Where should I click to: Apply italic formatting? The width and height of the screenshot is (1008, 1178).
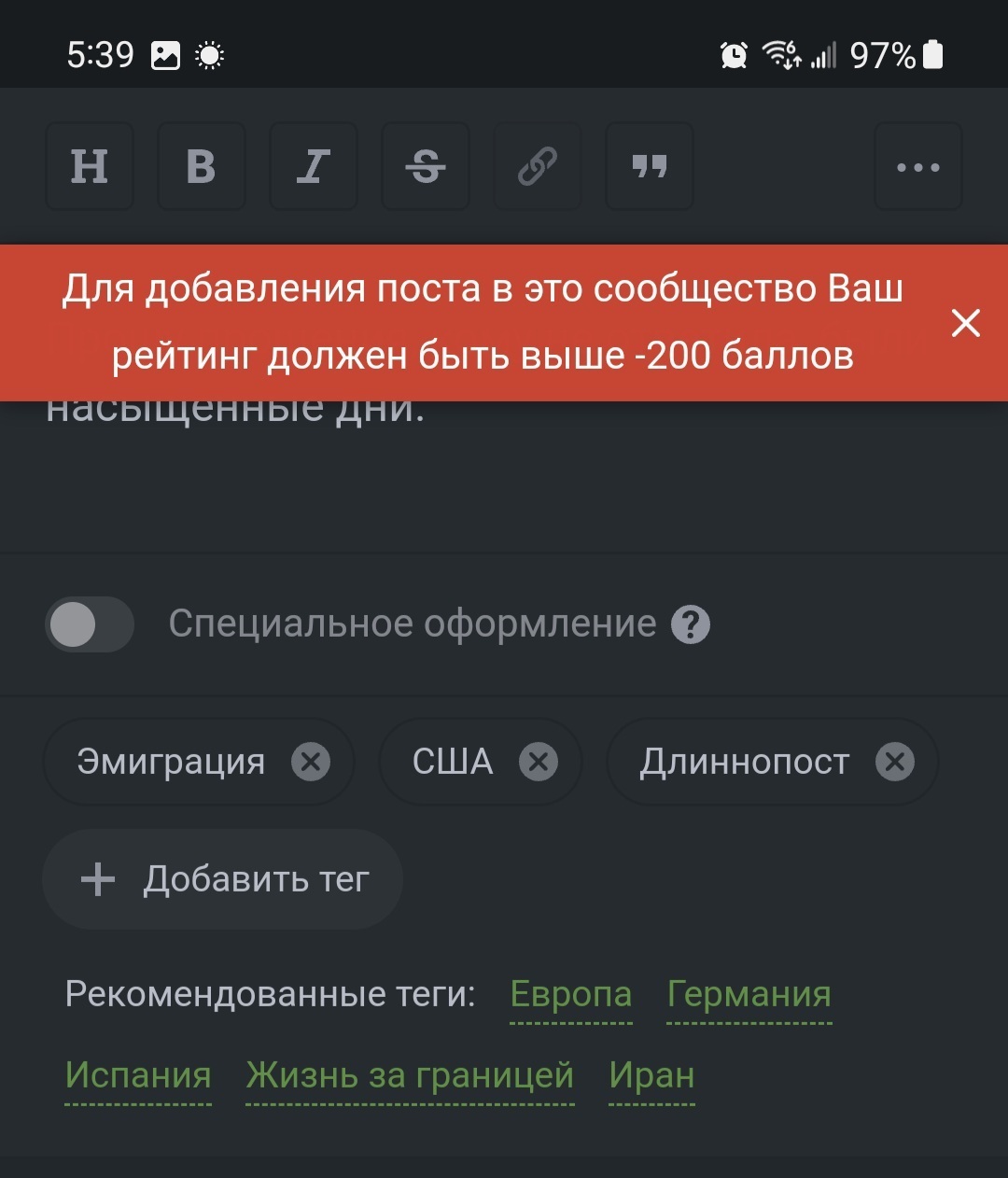(x=314, y=166)
